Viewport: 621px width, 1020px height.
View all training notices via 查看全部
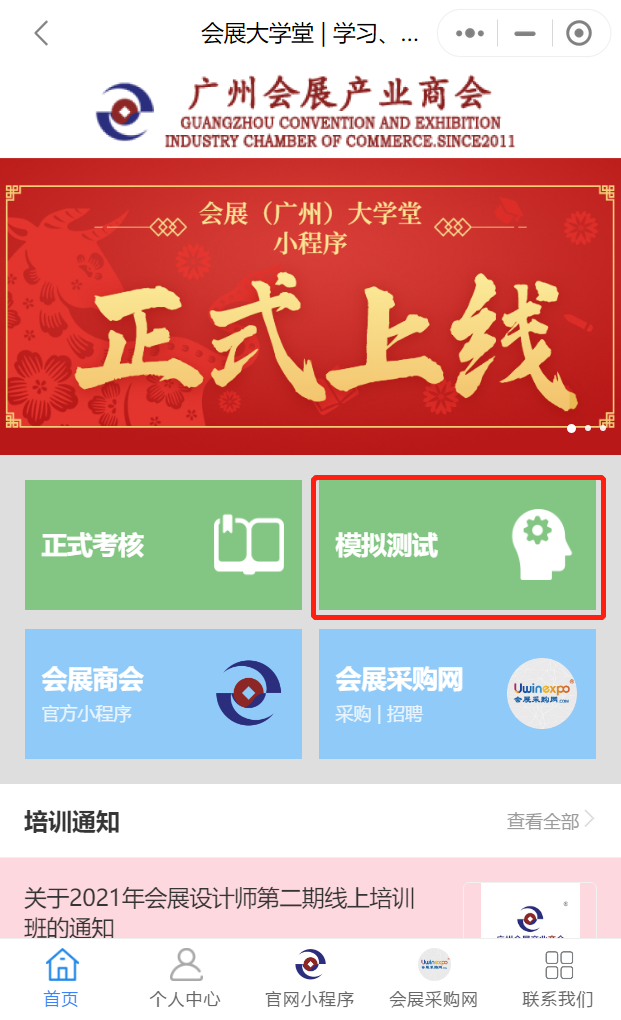(x=550, y=821)
